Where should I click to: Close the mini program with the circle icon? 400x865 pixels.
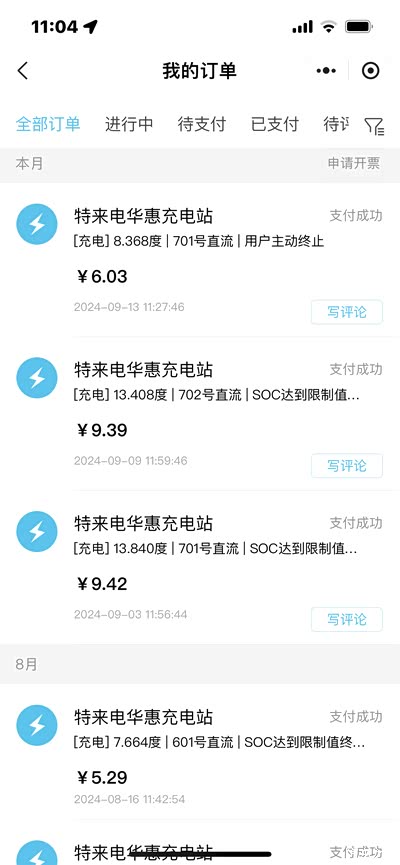pos(370,71)
